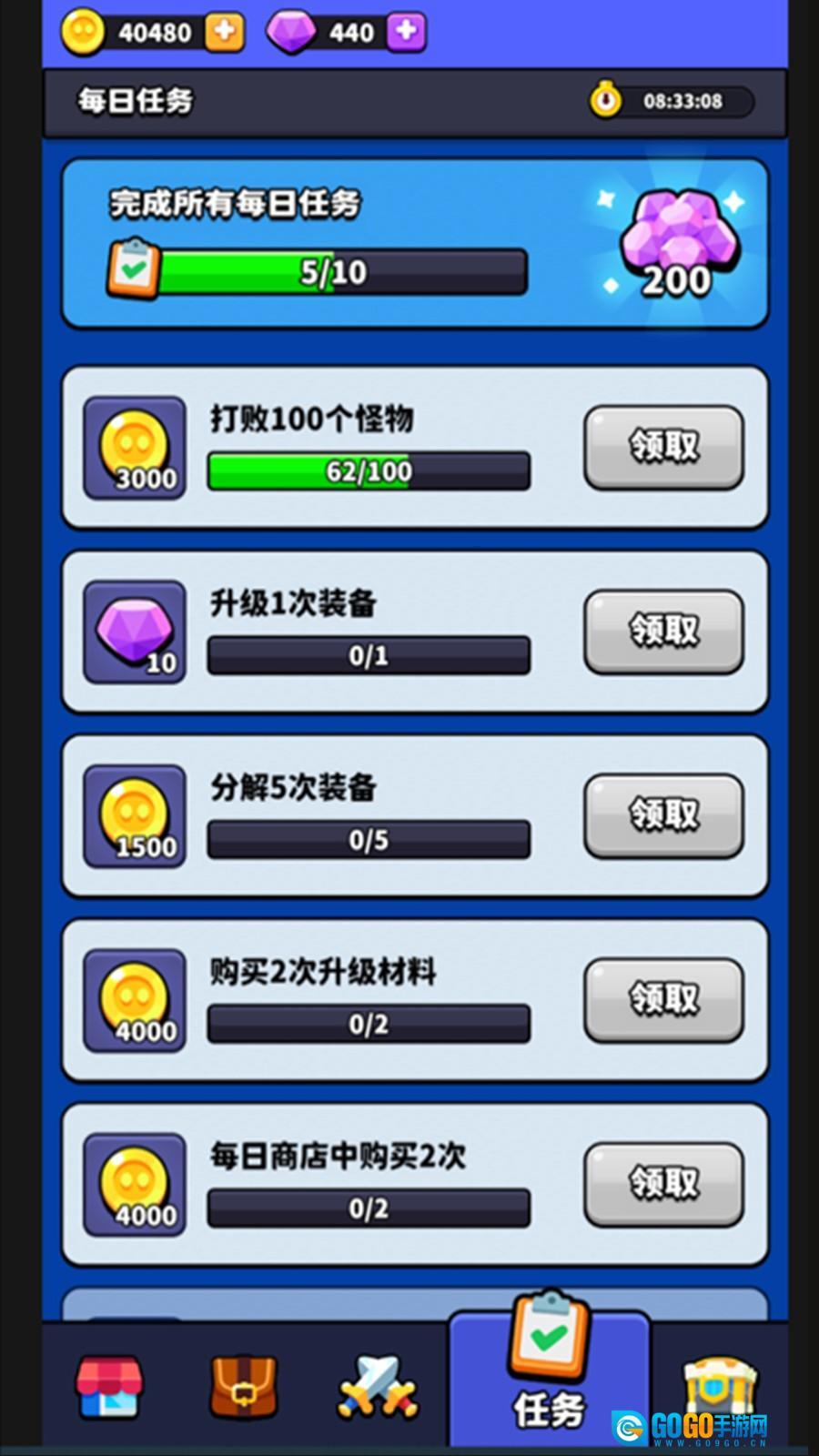Image resolution: width=819 pixels, height=1456 pixels.
Task: Add more gold coins with the plus button
Action: pos(224,32)
